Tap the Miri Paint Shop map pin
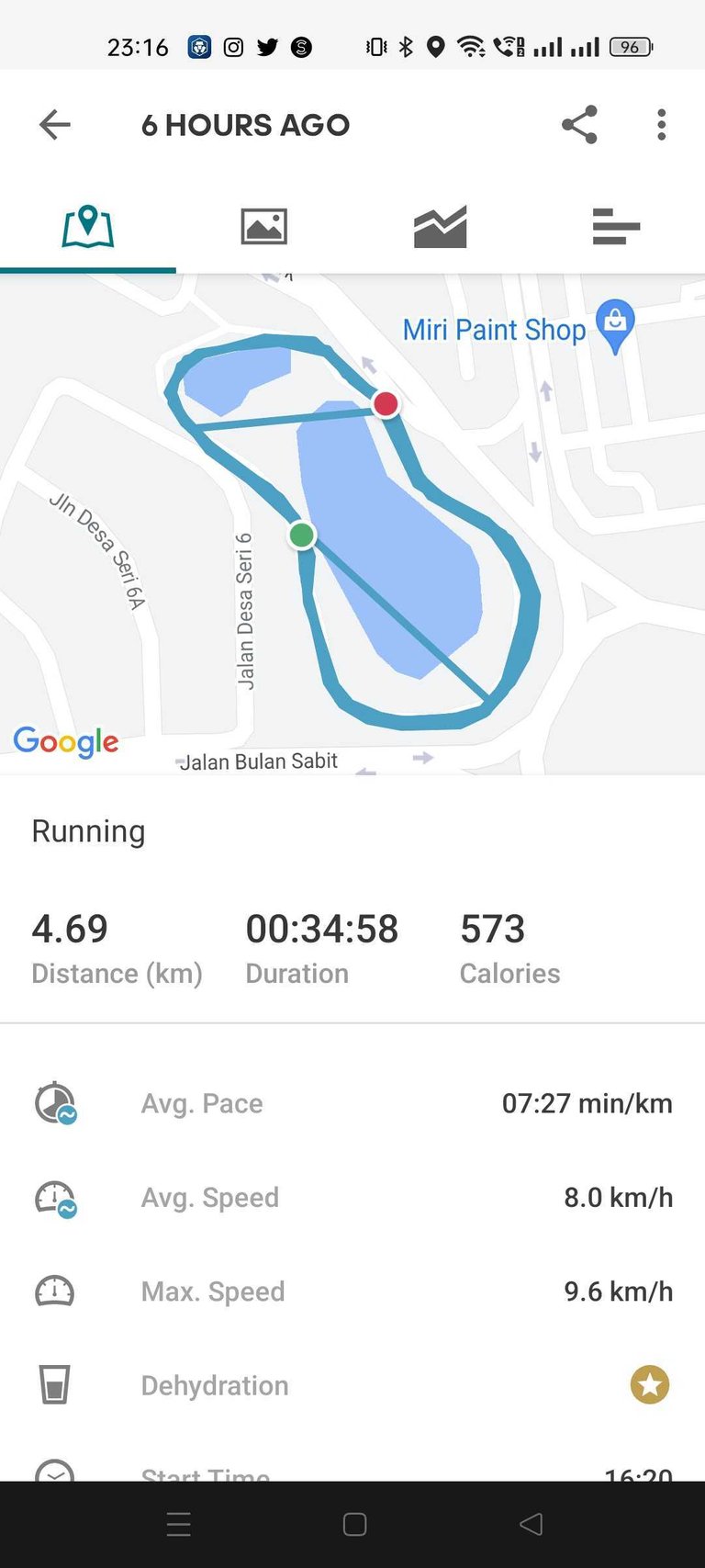The image size is (705, 1568). 615,324
